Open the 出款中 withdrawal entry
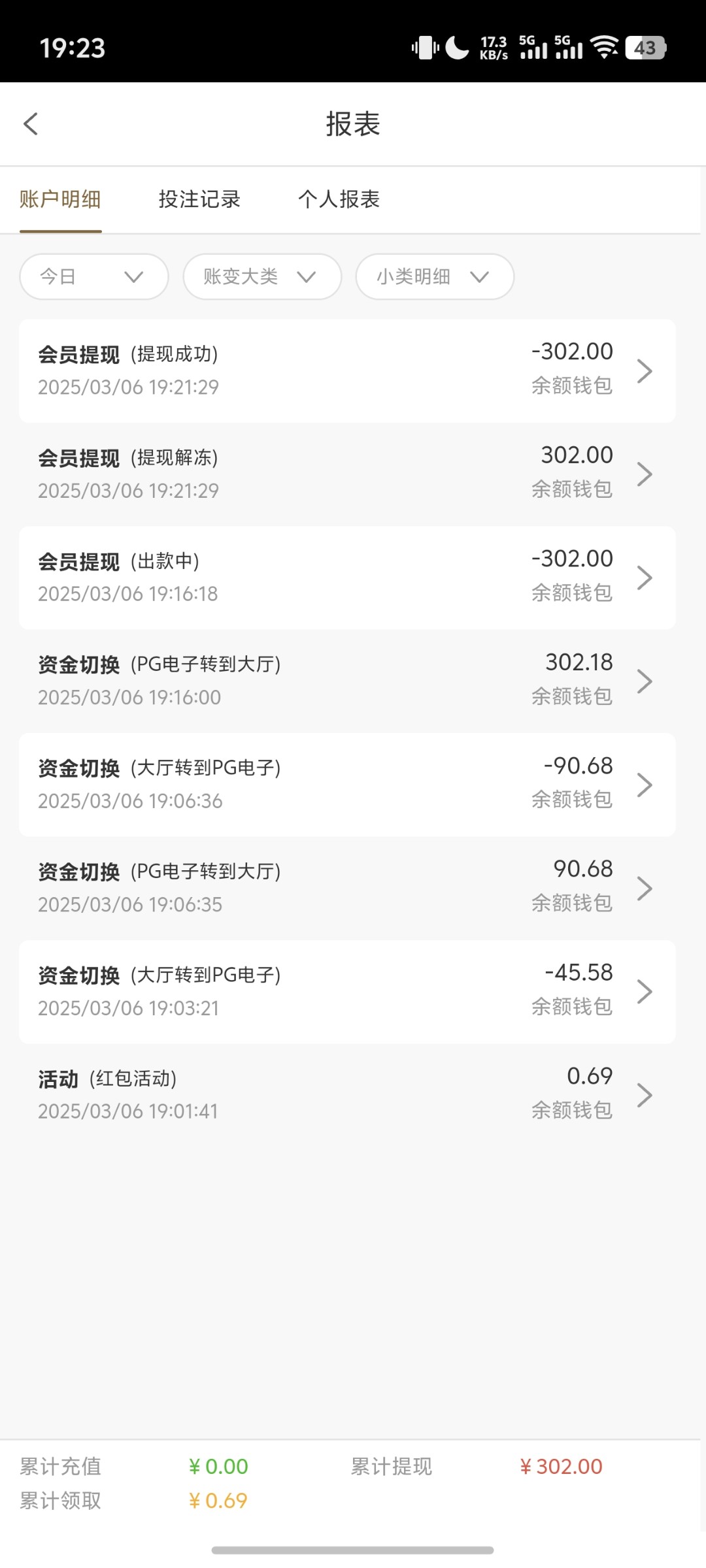Image resolution: width=706 pixels, height=1568 pixels. 347,578
